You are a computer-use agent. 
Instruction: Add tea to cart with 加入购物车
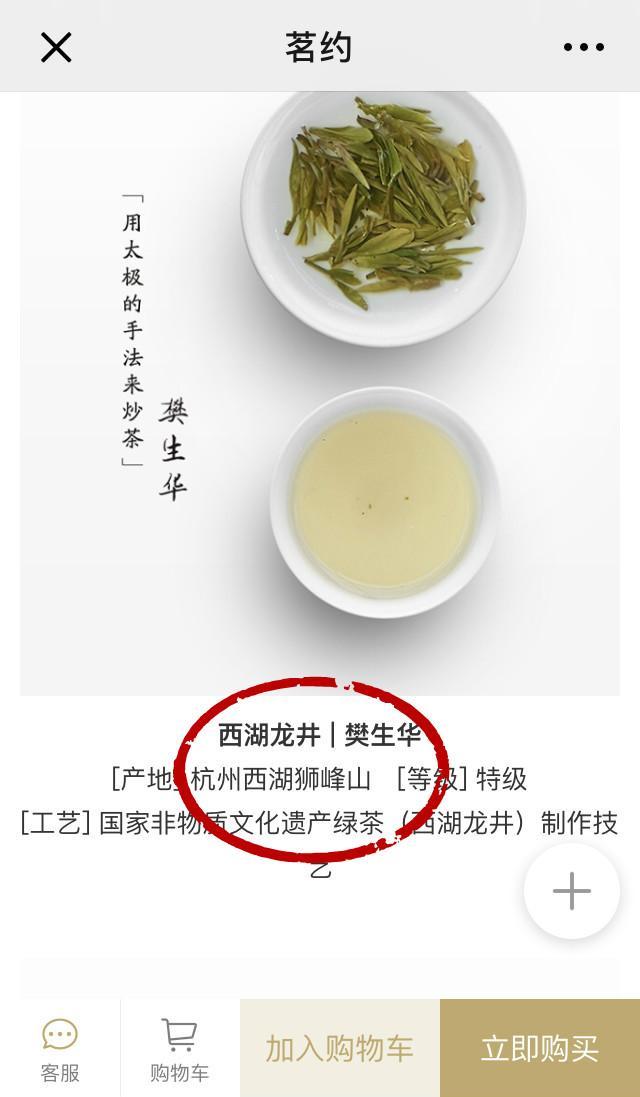pos(340,1048)
